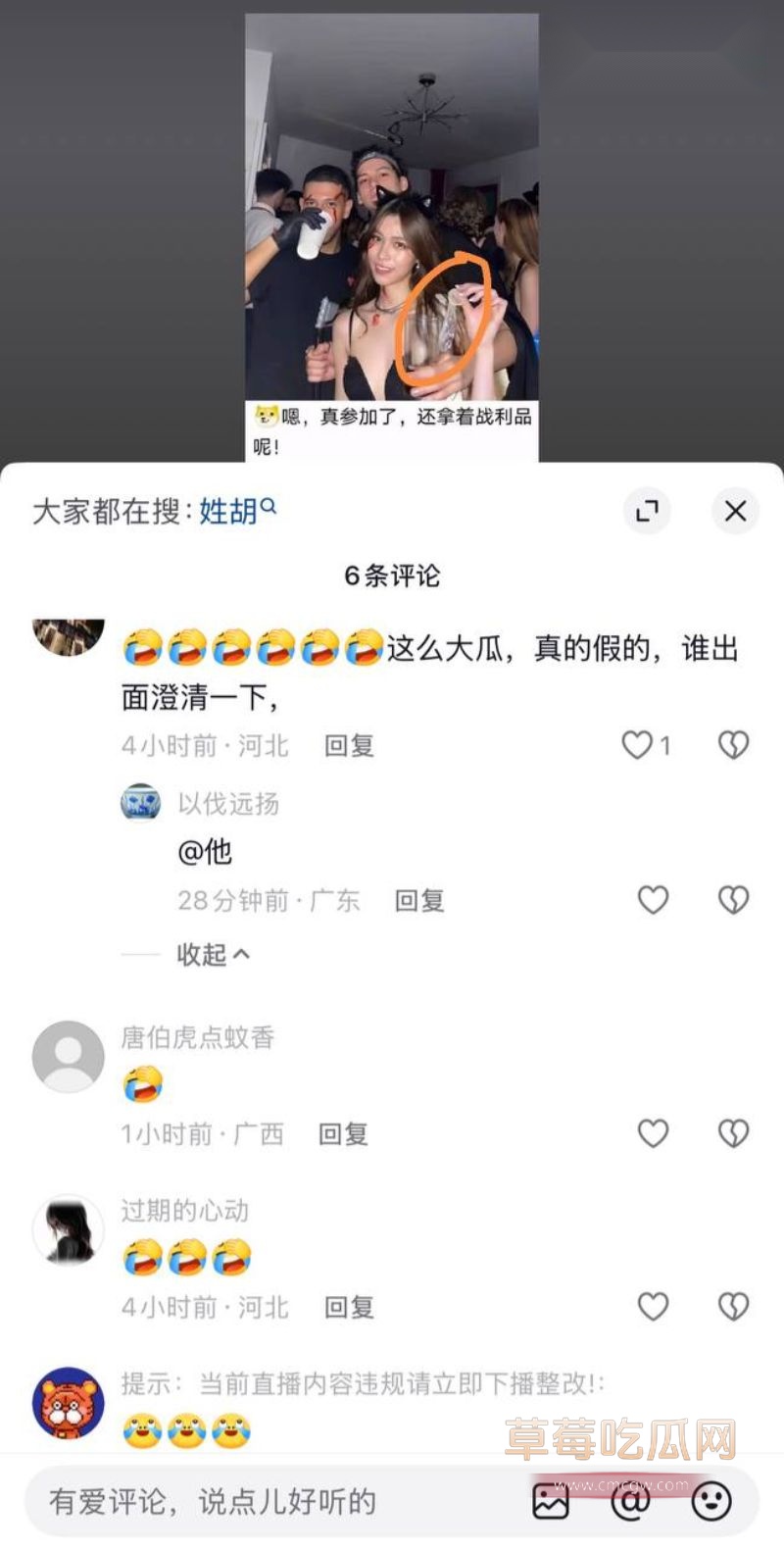This screenshot has width=784, height=1549.
Task: Close the comments panel with the X
Action: (735, 511)
